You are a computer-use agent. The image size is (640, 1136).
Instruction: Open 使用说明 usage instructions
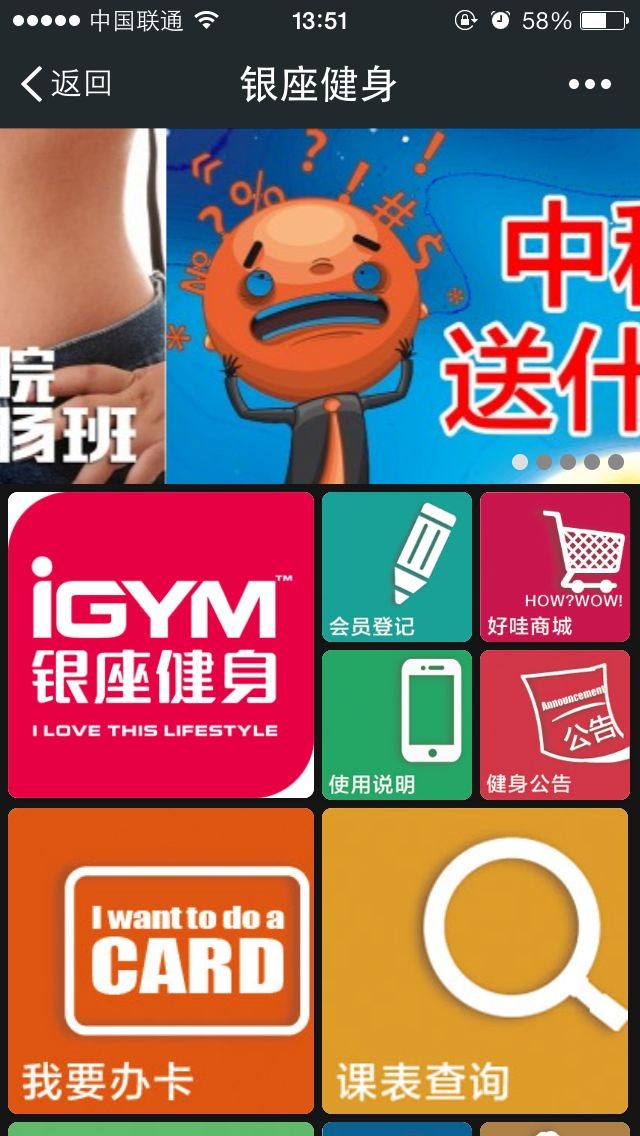[396, 725]
